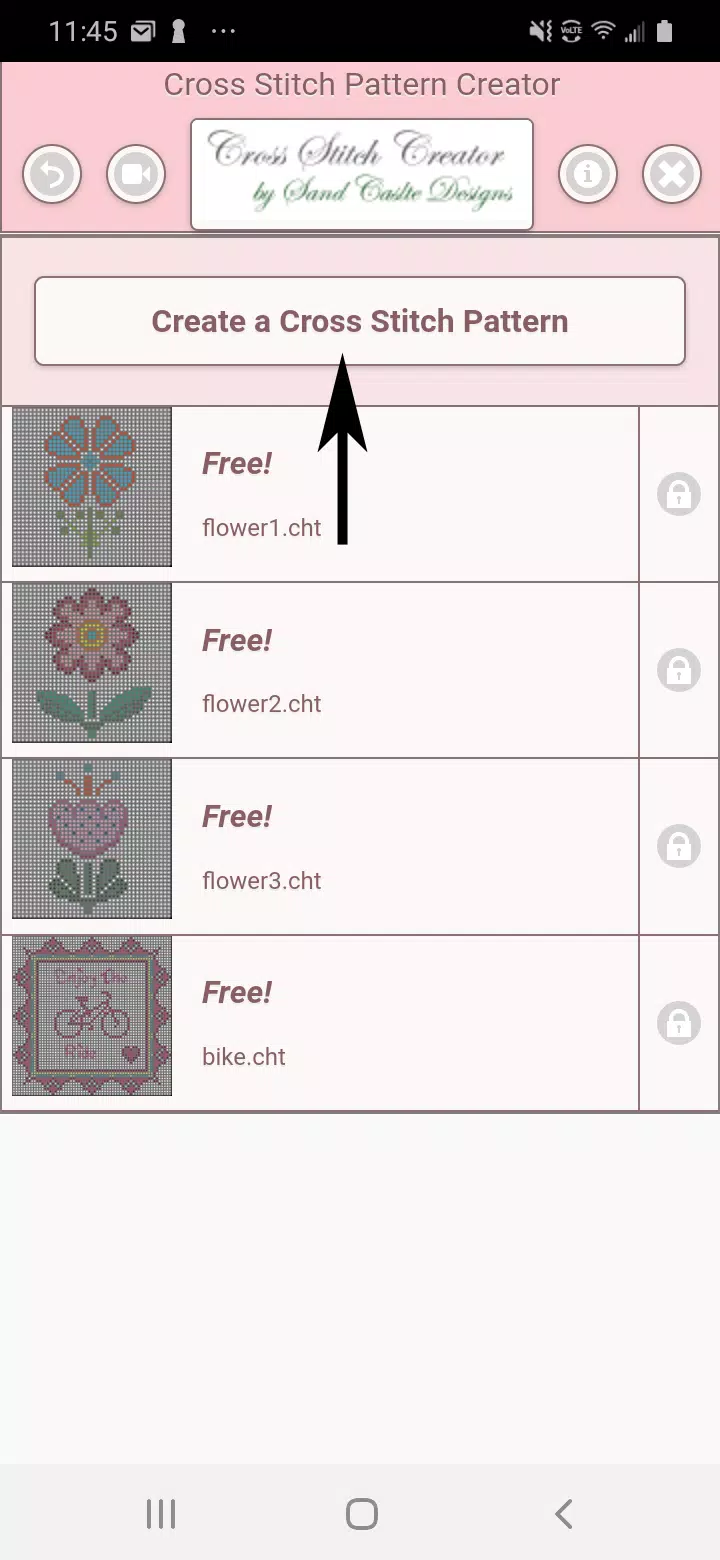Image resolution: width=720 pixels, height=1560 pixels.
Task: Open the video camera icon
Action: click(136, 175)
